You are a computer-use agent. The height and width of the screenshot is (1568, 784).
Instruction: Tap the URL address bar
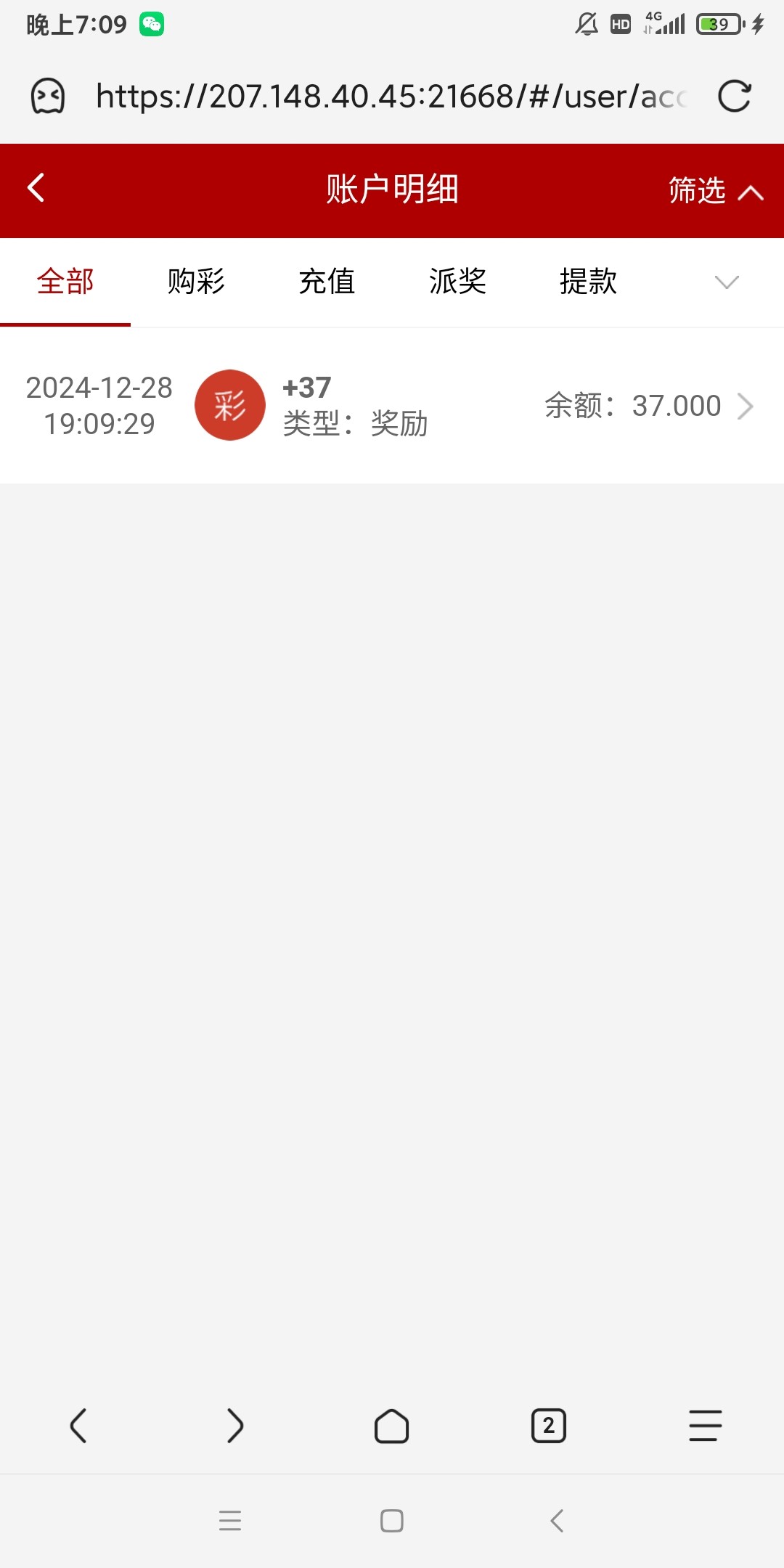tap(392, 97)
